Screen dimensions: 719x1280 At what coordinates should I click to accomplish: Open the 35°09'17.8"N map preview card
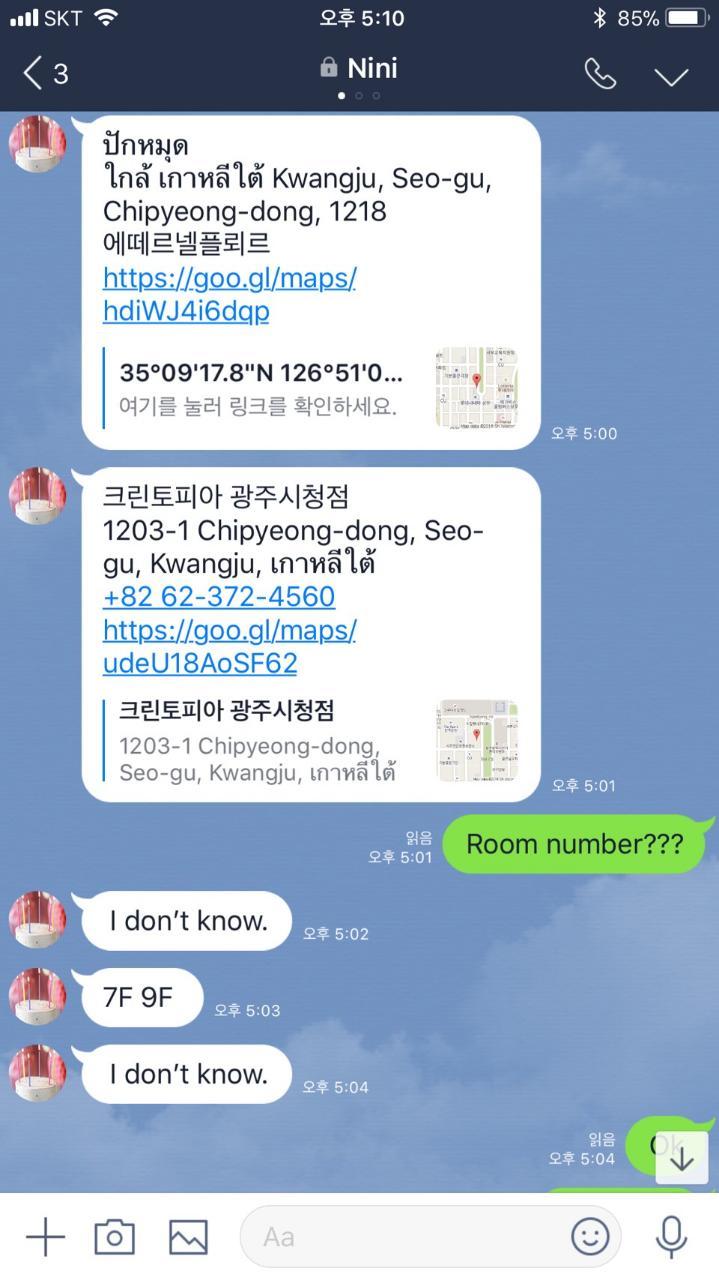(x=310, y=388)
